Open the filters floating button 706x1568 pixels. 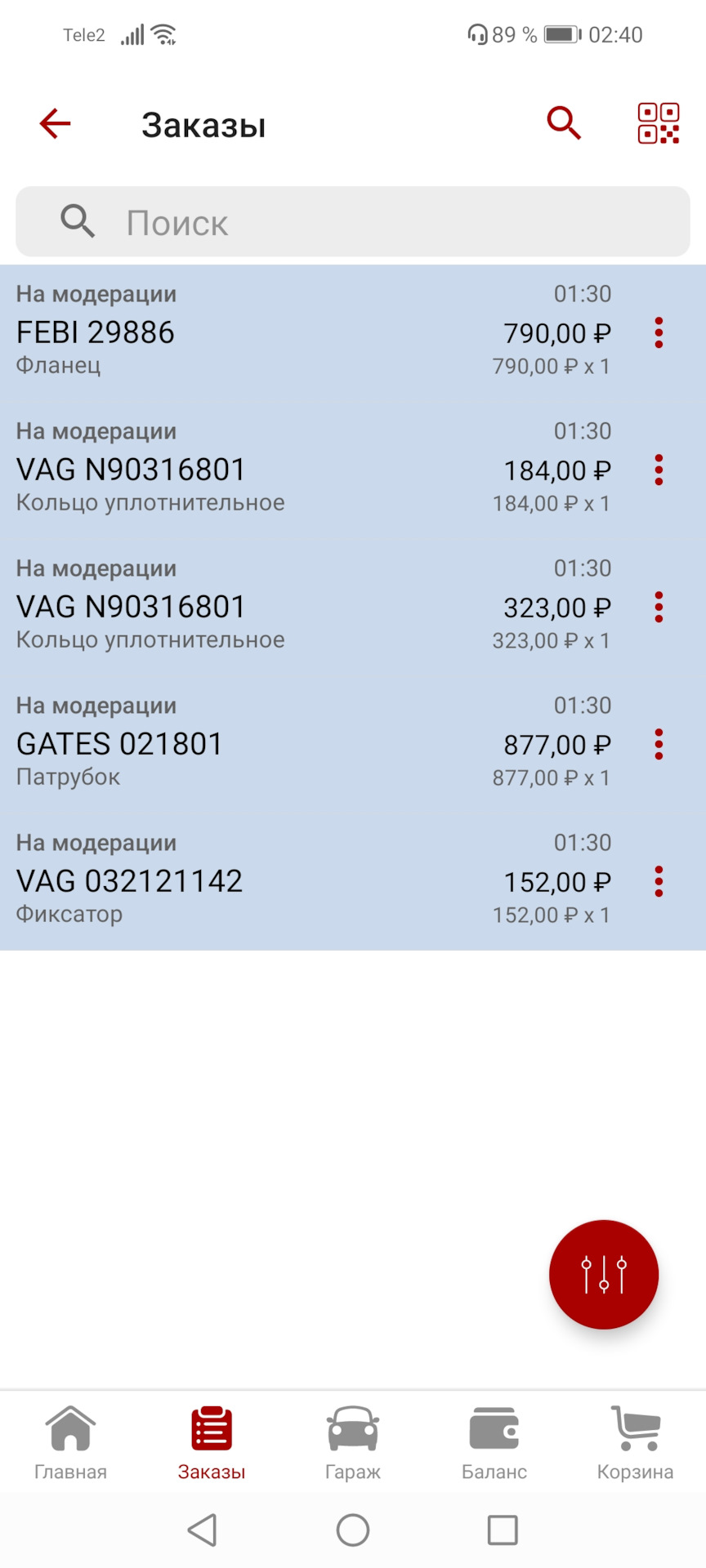click(603, 1274)
